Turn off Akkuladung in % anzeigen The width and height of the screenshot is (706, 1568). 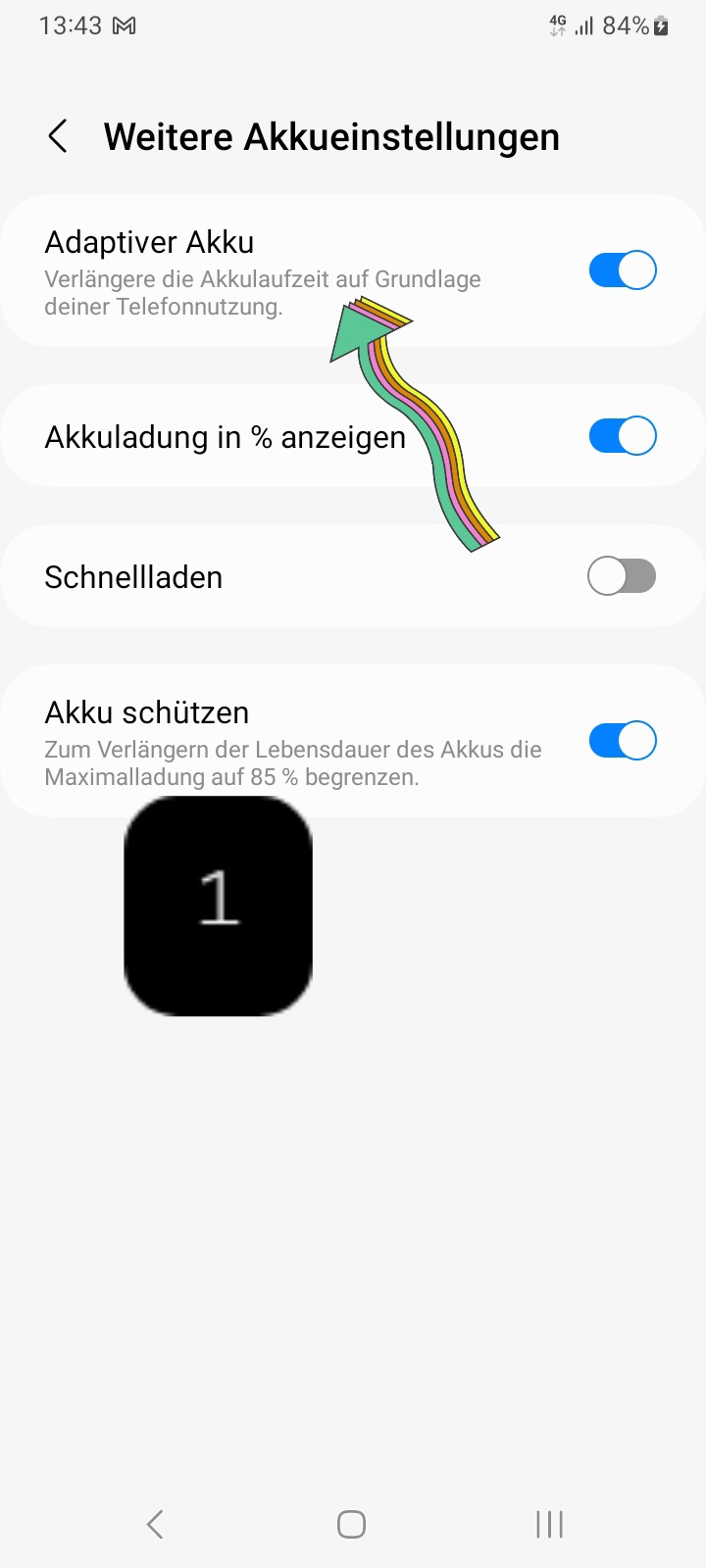[x=622, y=436]
